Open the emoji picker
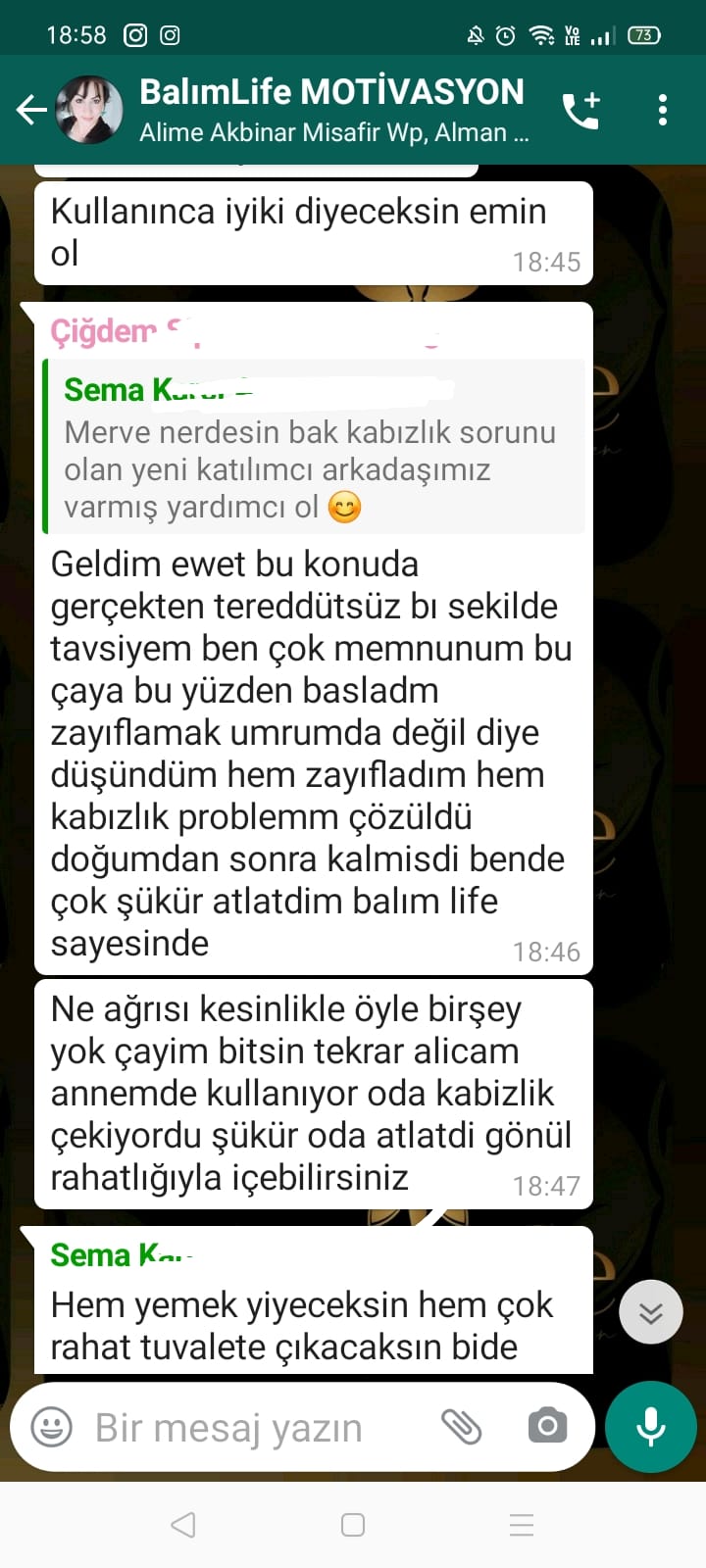The width and height of the screenshot is (706, 1568). pos(52,1427)
